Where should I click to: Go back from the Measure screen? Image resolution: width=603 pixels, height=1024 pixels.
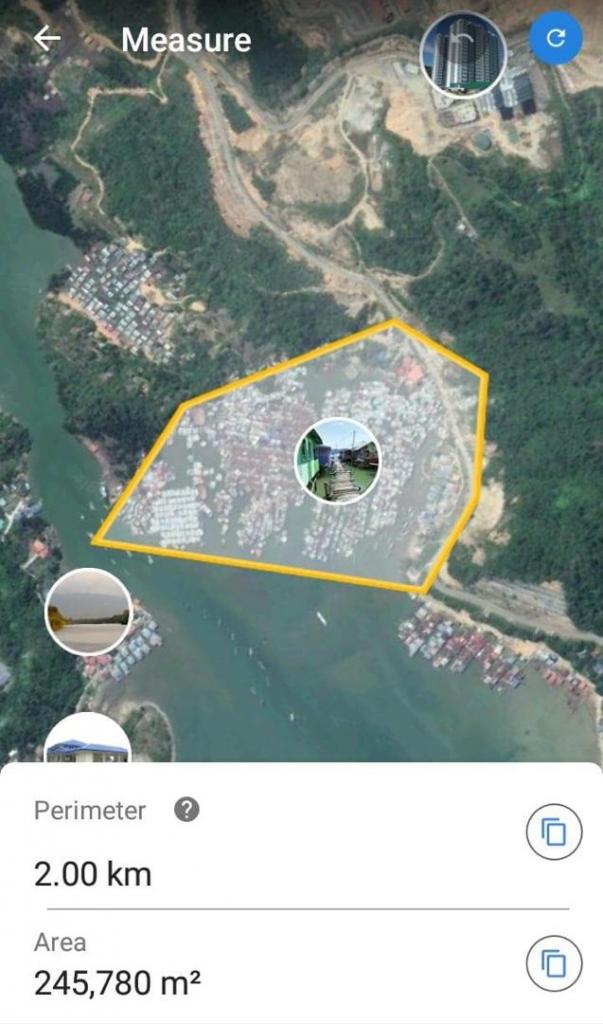(47, 39)
